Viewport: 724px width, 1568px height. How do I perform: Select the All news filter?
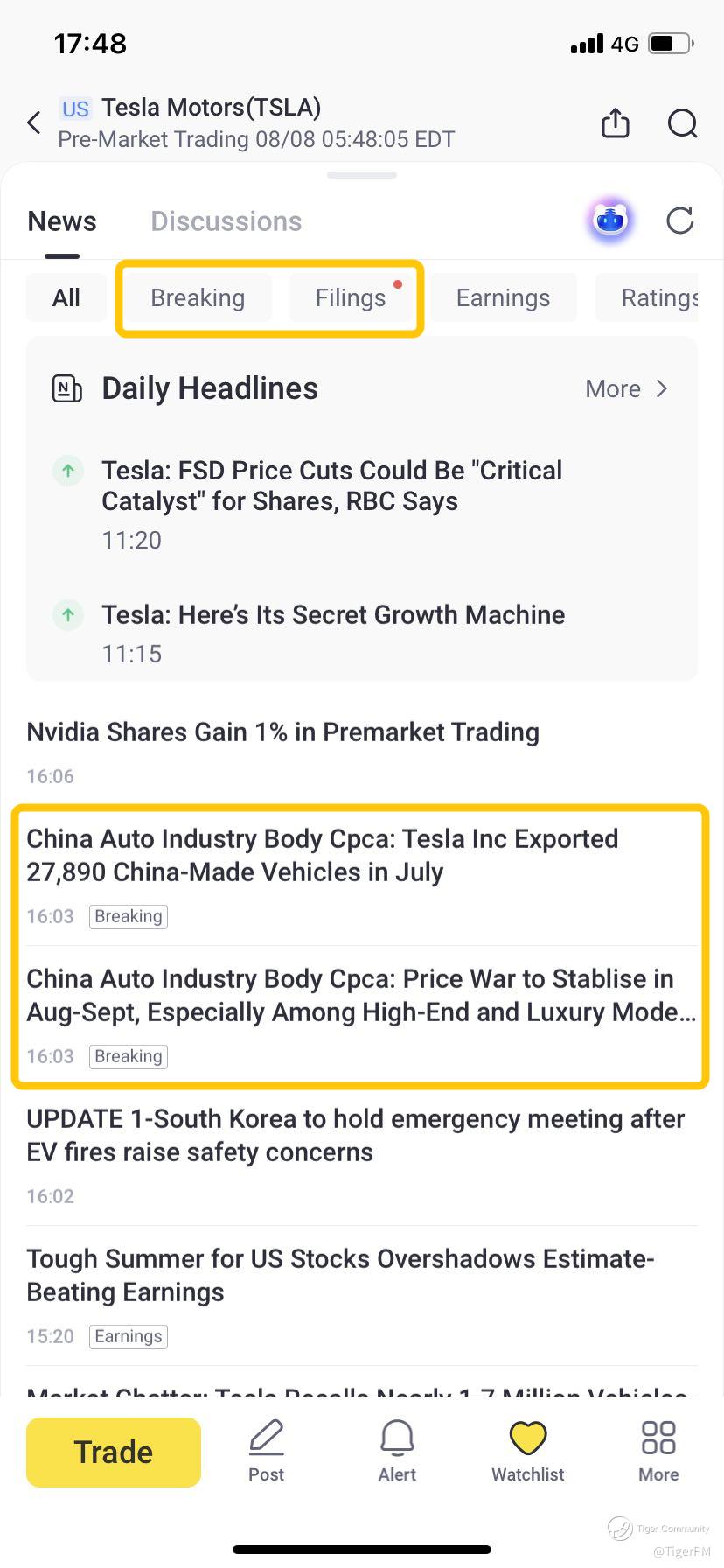(x=66, y=297)
